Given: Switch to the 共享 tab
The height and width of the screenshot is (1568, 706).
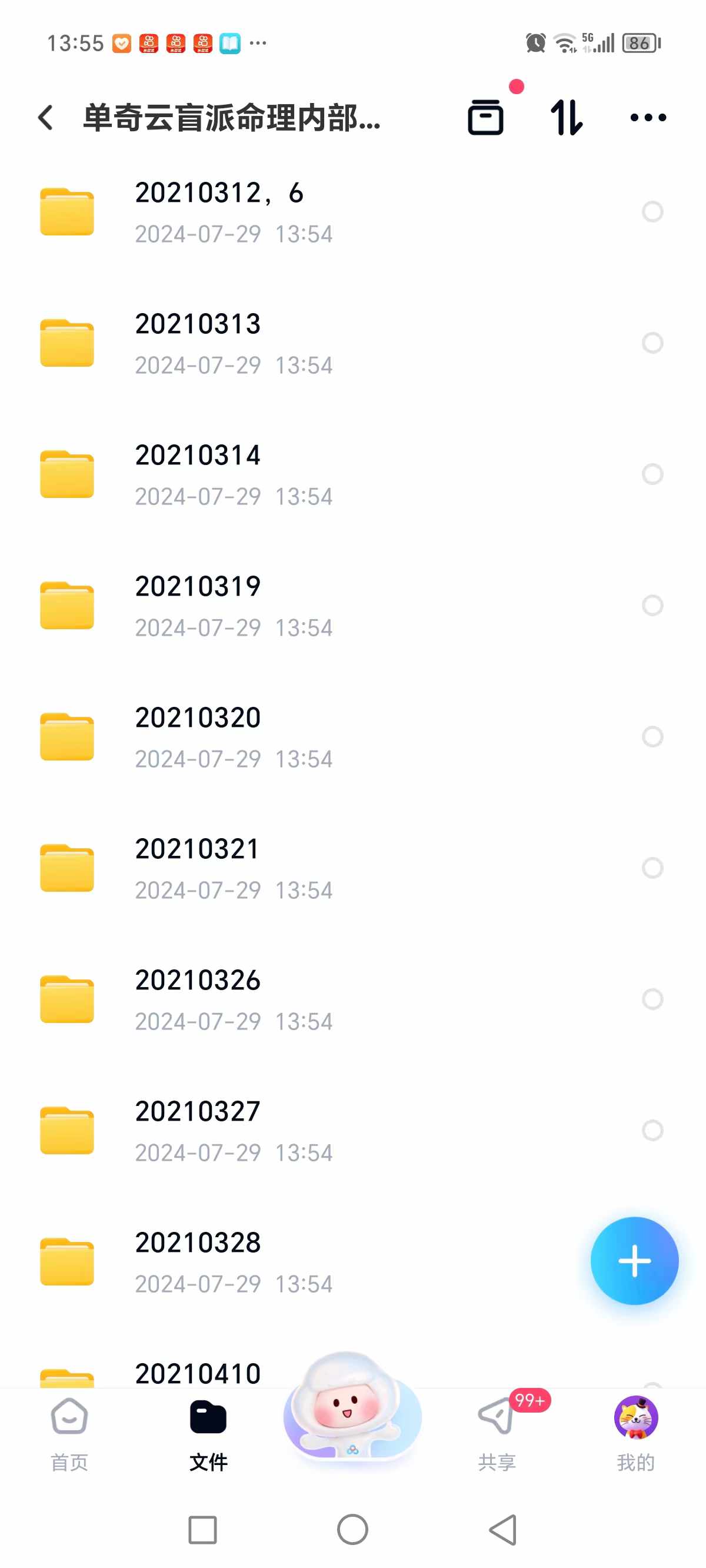Looking at the screenshot, I should (x=497, y=1433).
